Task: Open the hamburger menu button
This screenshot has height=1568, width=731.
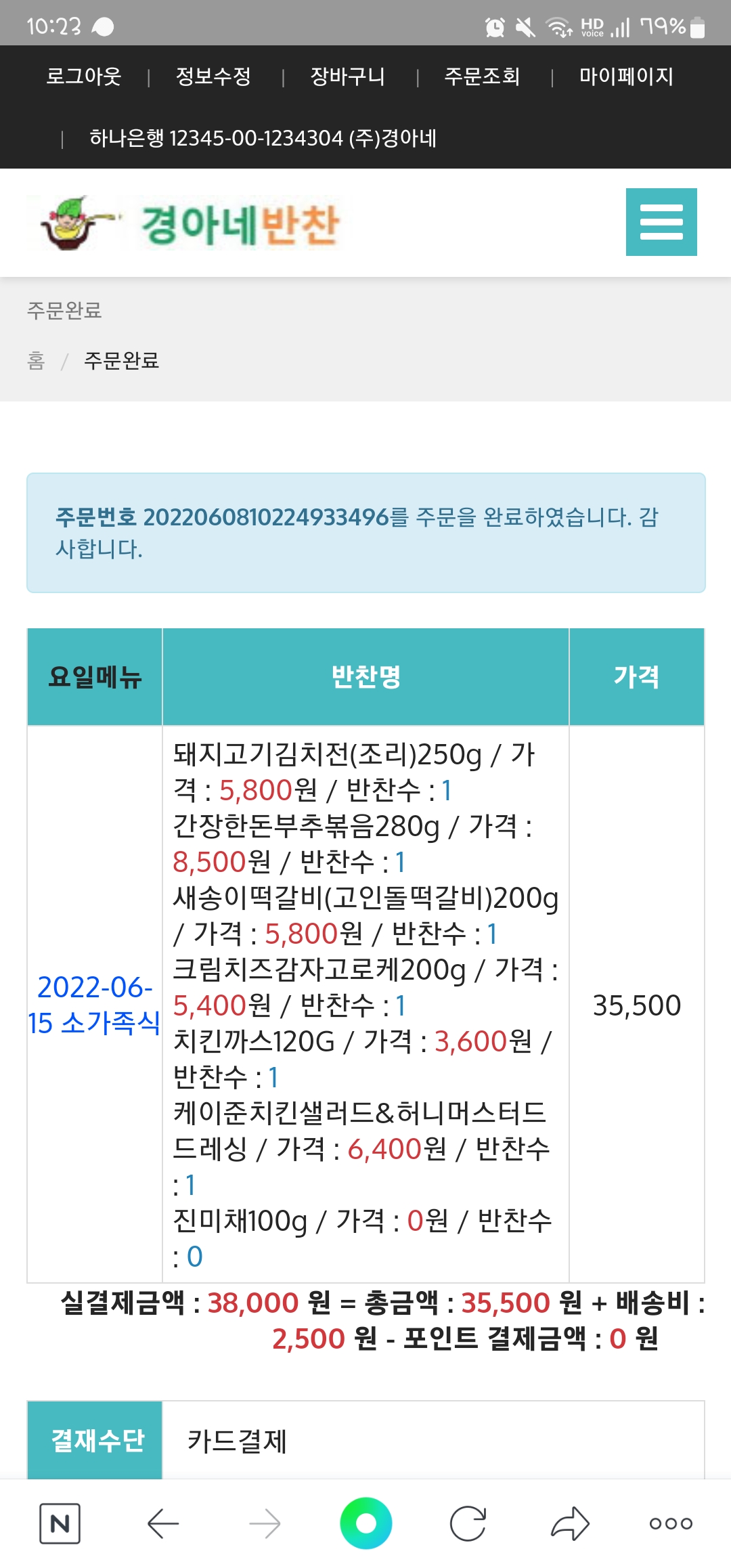Action: [661, 222]
